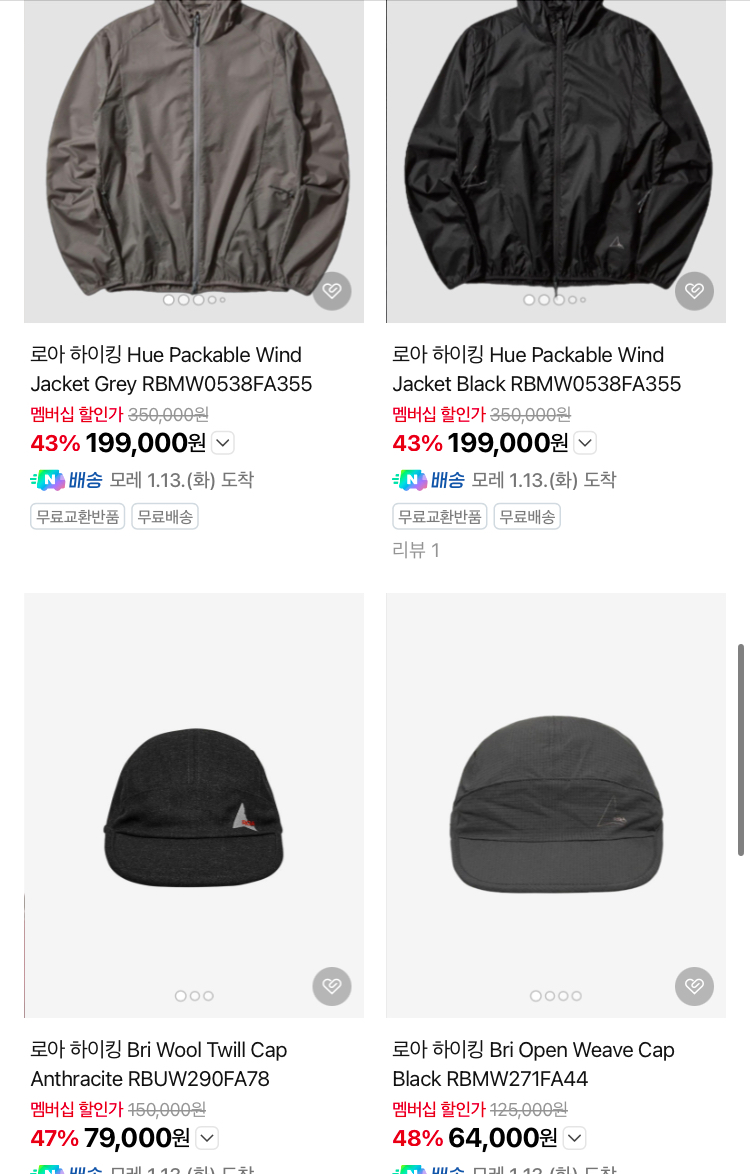Image resolution: width=750 pixels, height=1174 pixels.
Task: Open the Bri Open Weave Cap Black product
Action: tap(533, 1064)
